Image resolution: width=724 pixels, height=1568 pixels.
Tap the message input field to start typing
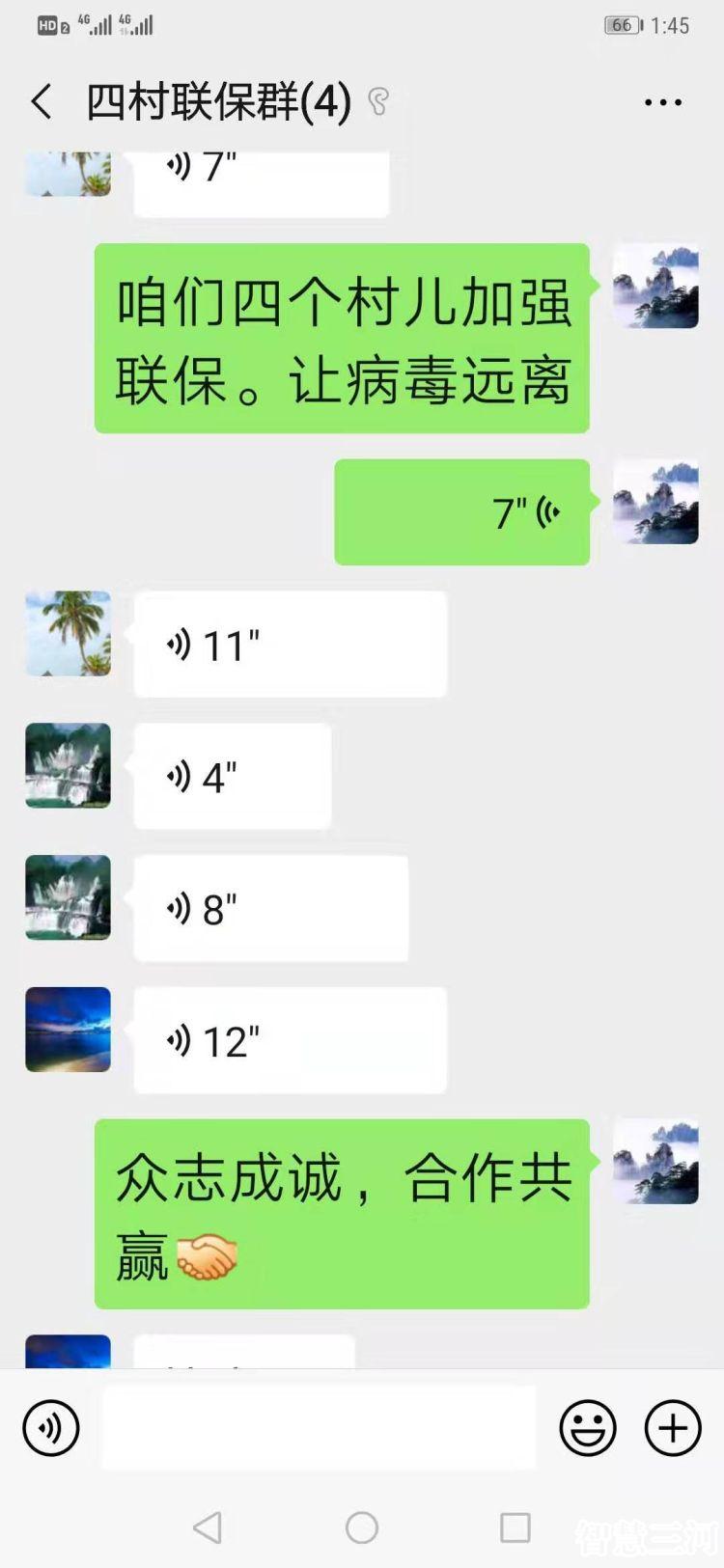[319, 1426]
